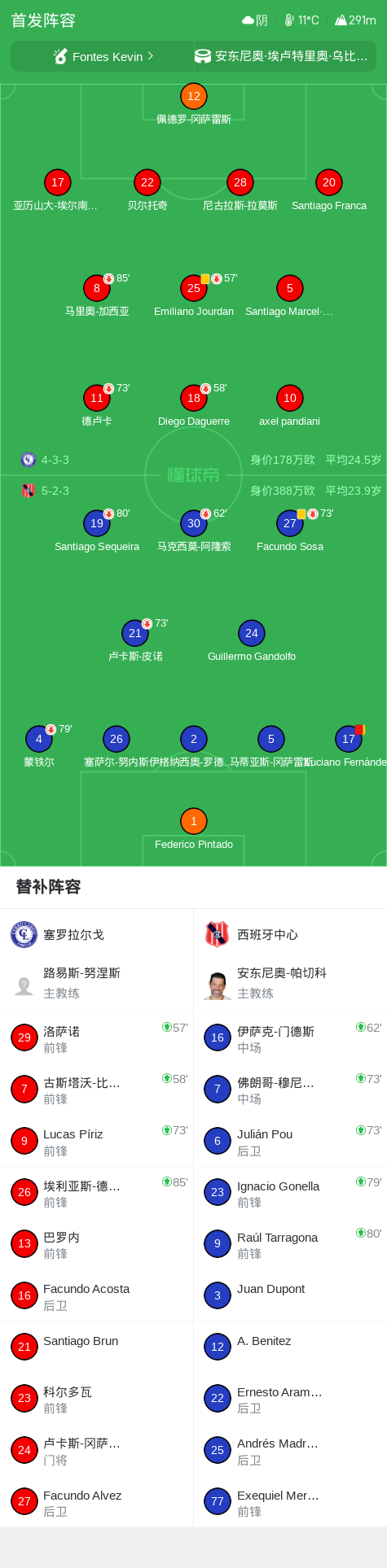Open player Santiago Franca number 20
The width and height of the screenshot is (387, 1568).
pyautogui.click(x=329, y=191)
